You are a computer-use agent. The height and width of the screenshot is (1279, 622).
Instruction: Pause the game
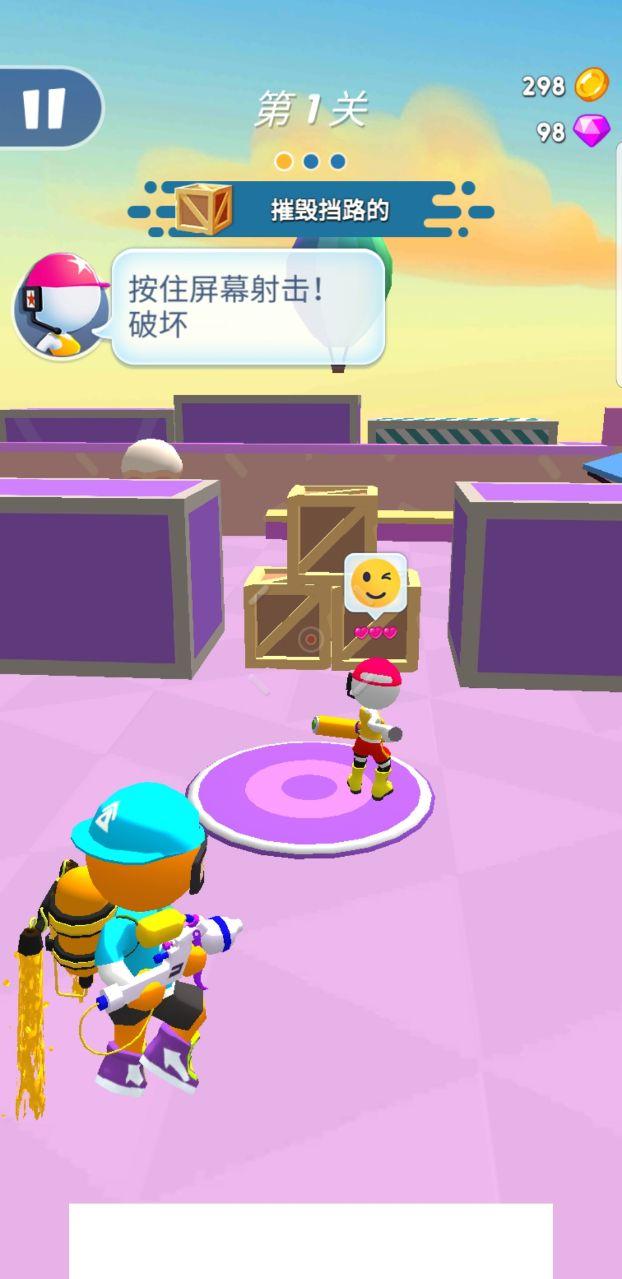click(44, 107)
